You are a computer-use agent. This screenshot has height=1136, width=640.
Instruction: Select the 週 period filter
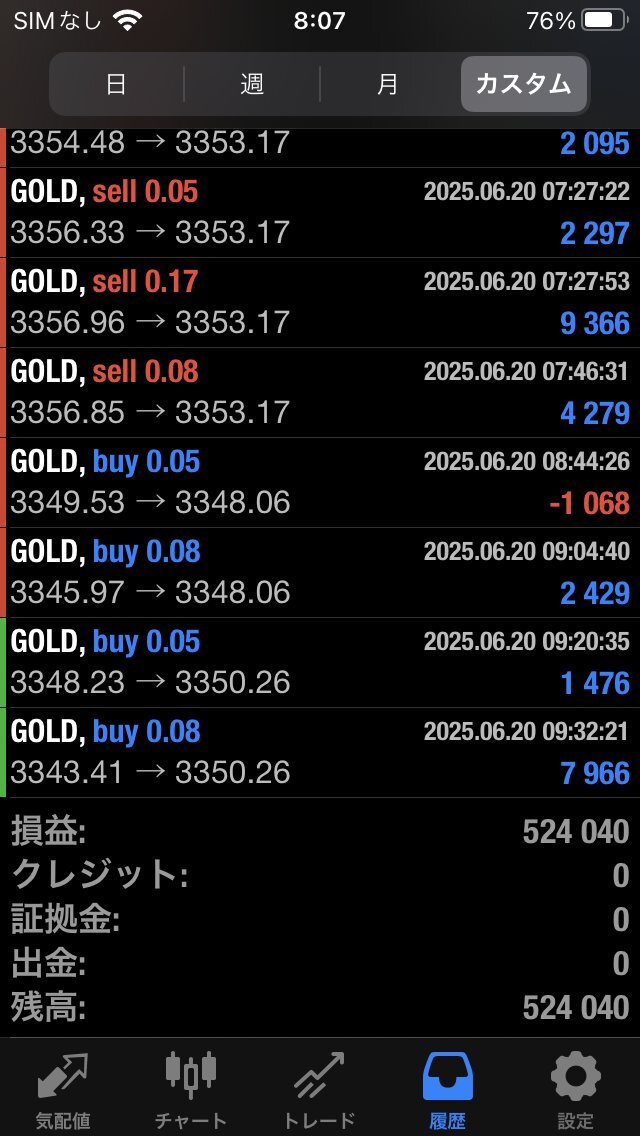tap(252, 85)
